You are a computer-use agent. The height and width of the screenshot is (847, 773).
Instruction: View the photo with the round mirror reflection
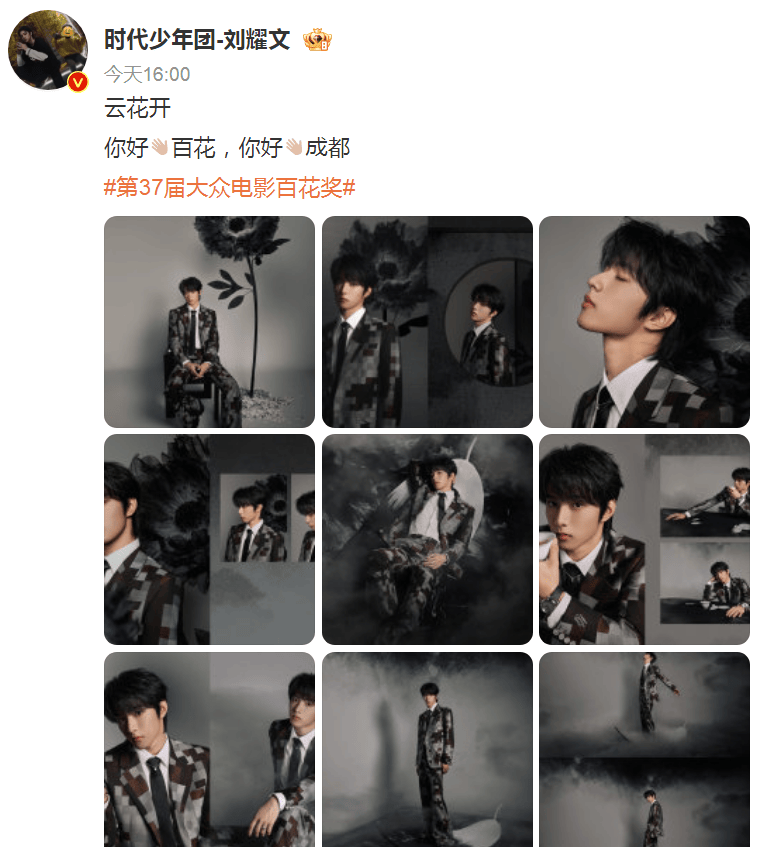click(427, 322)
